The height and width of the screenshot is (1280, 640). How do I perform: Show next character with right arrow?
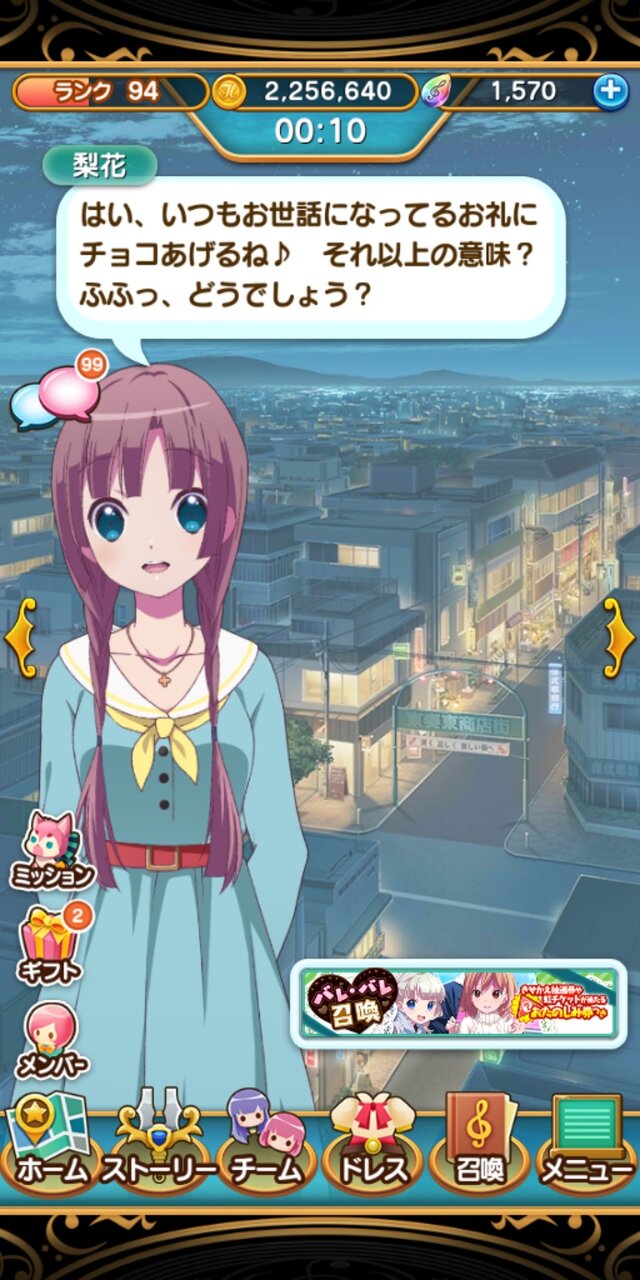point(618,636)
